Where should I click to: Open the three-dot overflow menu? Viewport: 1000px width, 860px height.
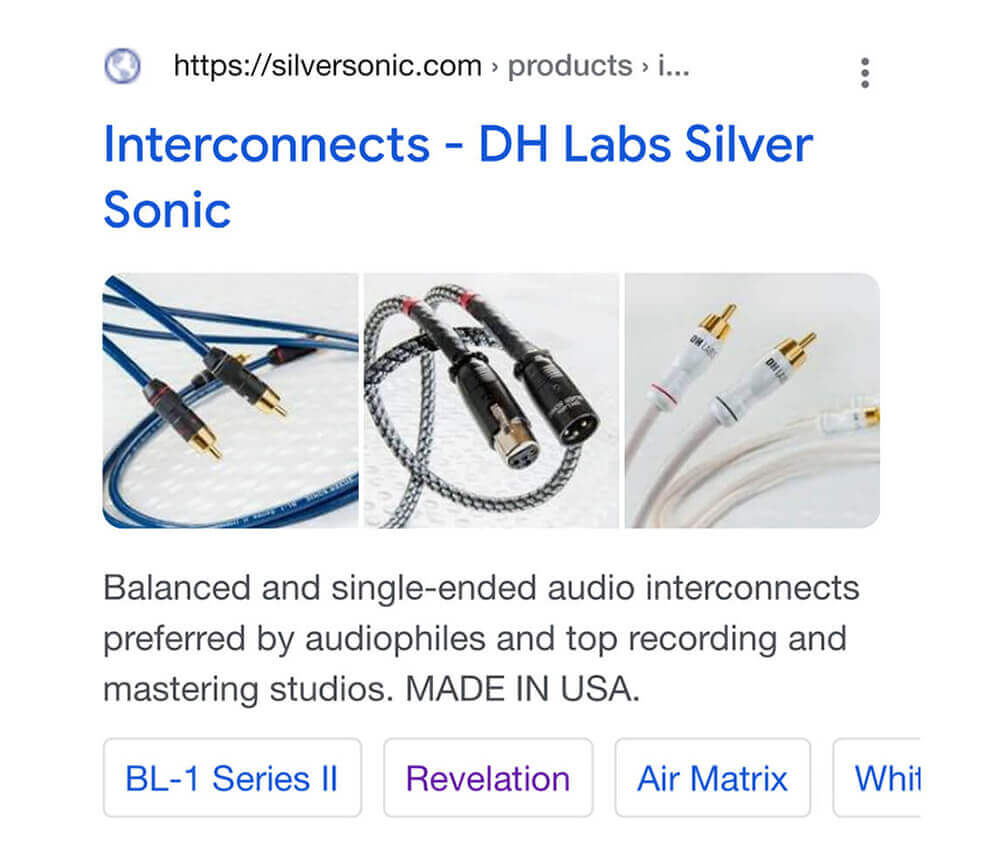(865, 72)
